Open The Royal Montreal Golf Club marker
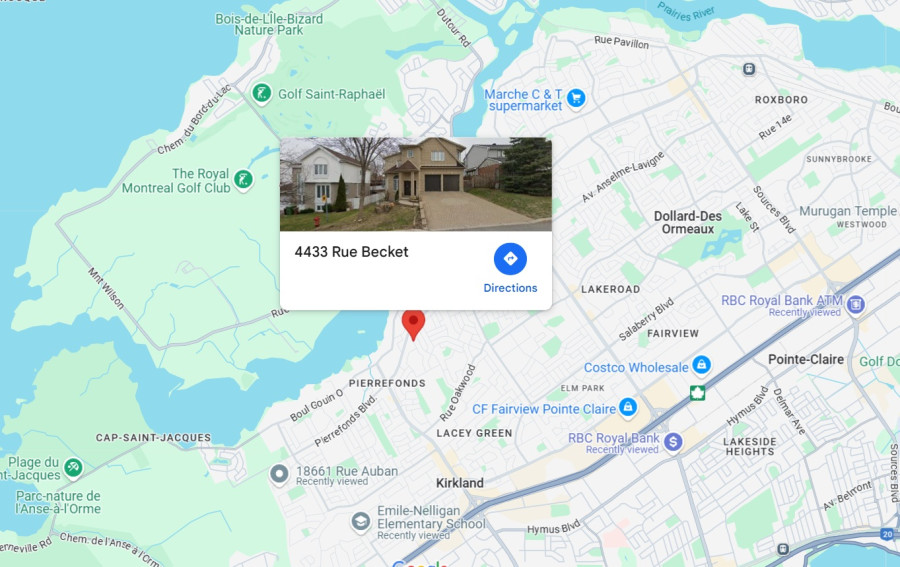 click(x=245, y=184)
